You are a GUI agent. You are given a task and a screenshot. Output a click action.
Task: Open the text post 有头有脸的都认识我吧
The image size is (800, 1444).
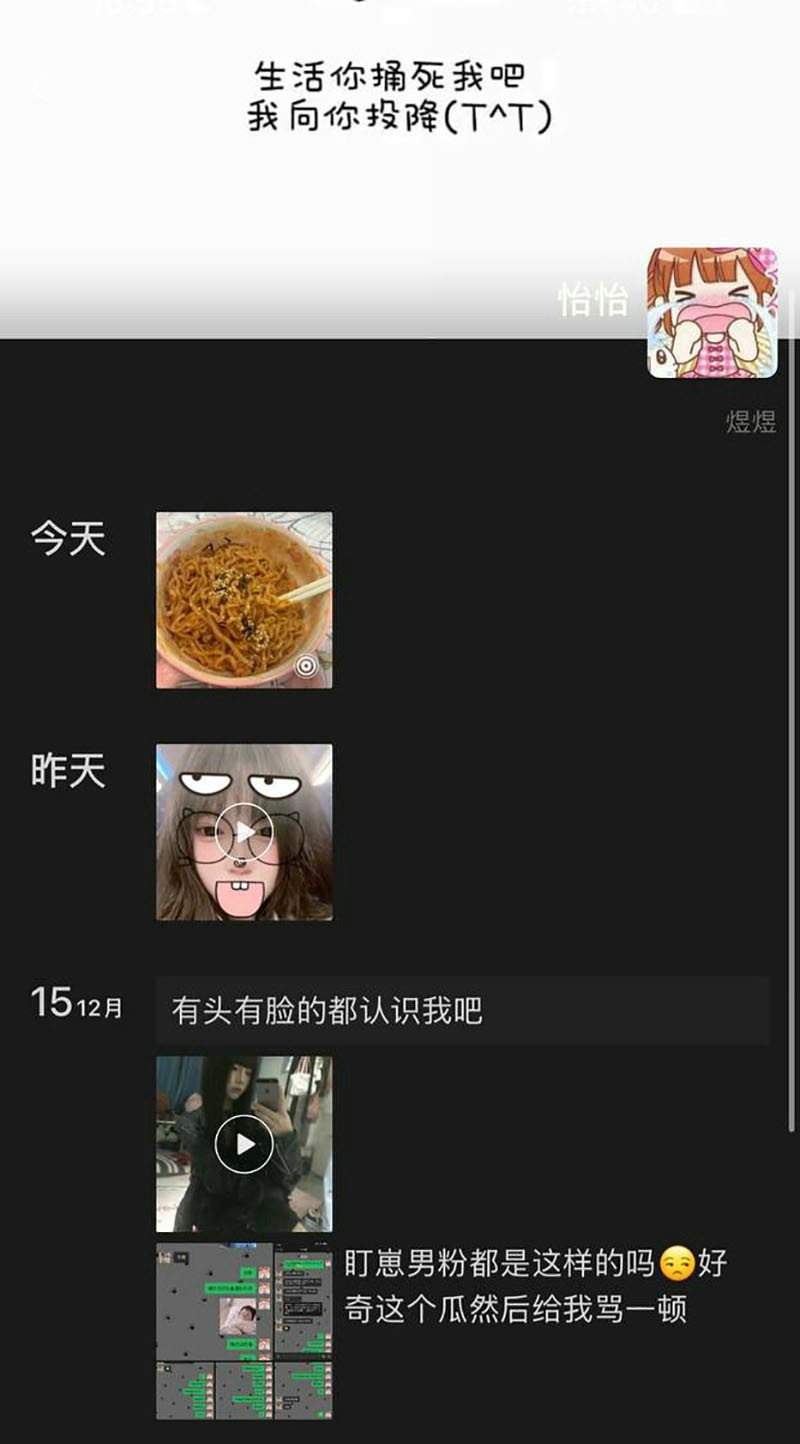(x=462, y=1011)
